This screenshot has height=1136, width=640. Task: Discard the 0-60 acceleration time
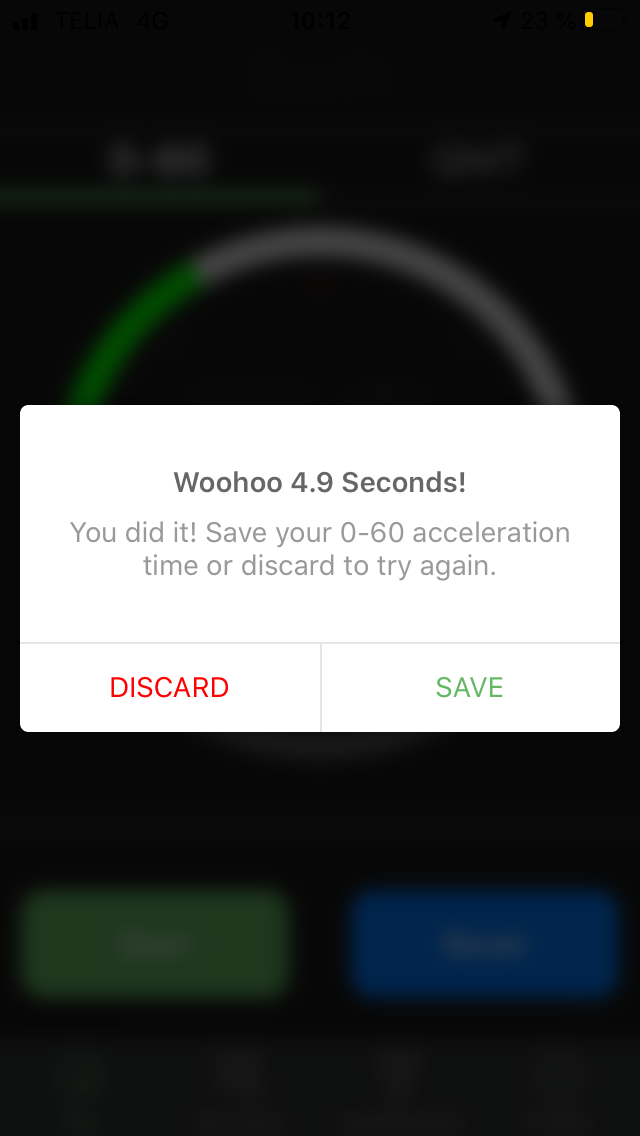click(x=170, y=688)
